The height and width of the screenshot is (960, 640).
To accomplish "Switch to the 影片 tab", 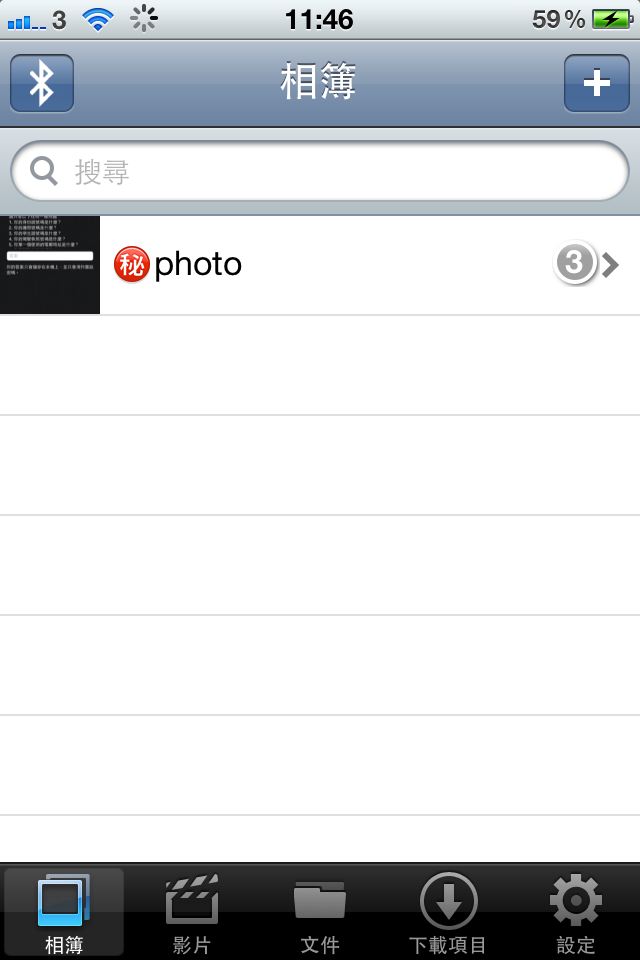I will click(191, 912).
